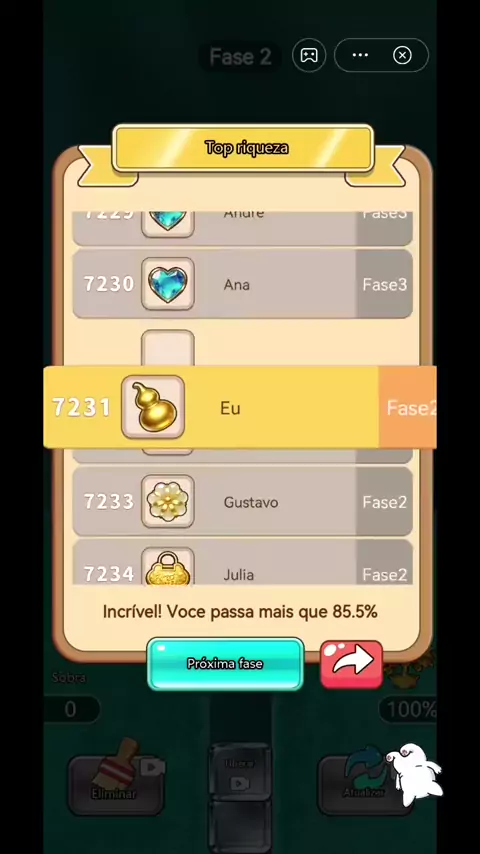Continue to Próxima fase
This screenshot has width=480, height=854.
point(225,663)
